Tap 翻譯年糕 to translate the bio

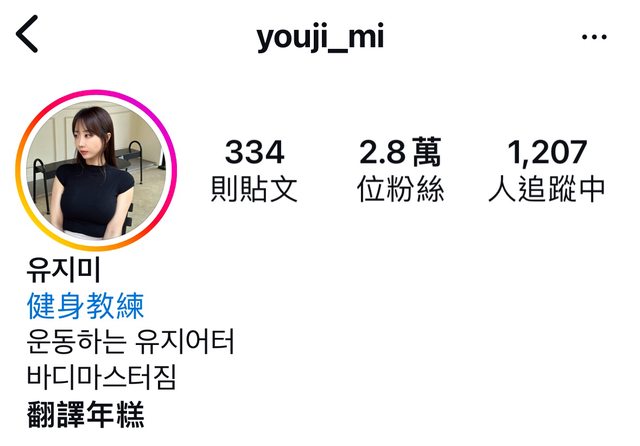pyautogui.click(x=86, y=411)
